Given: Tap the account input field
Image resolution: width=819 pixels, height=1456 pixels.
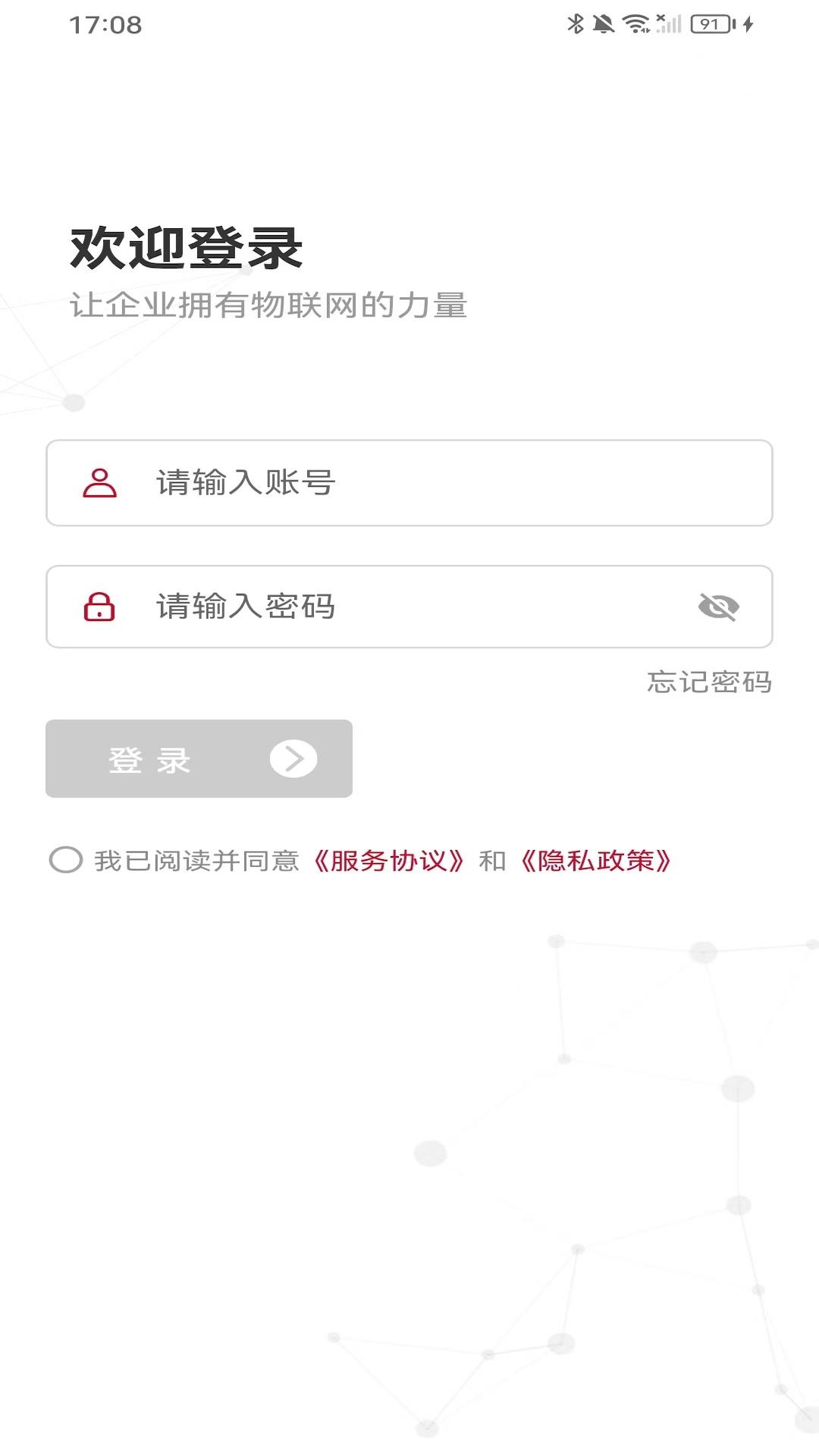Looking at the screenshot, I should [409, 483].
